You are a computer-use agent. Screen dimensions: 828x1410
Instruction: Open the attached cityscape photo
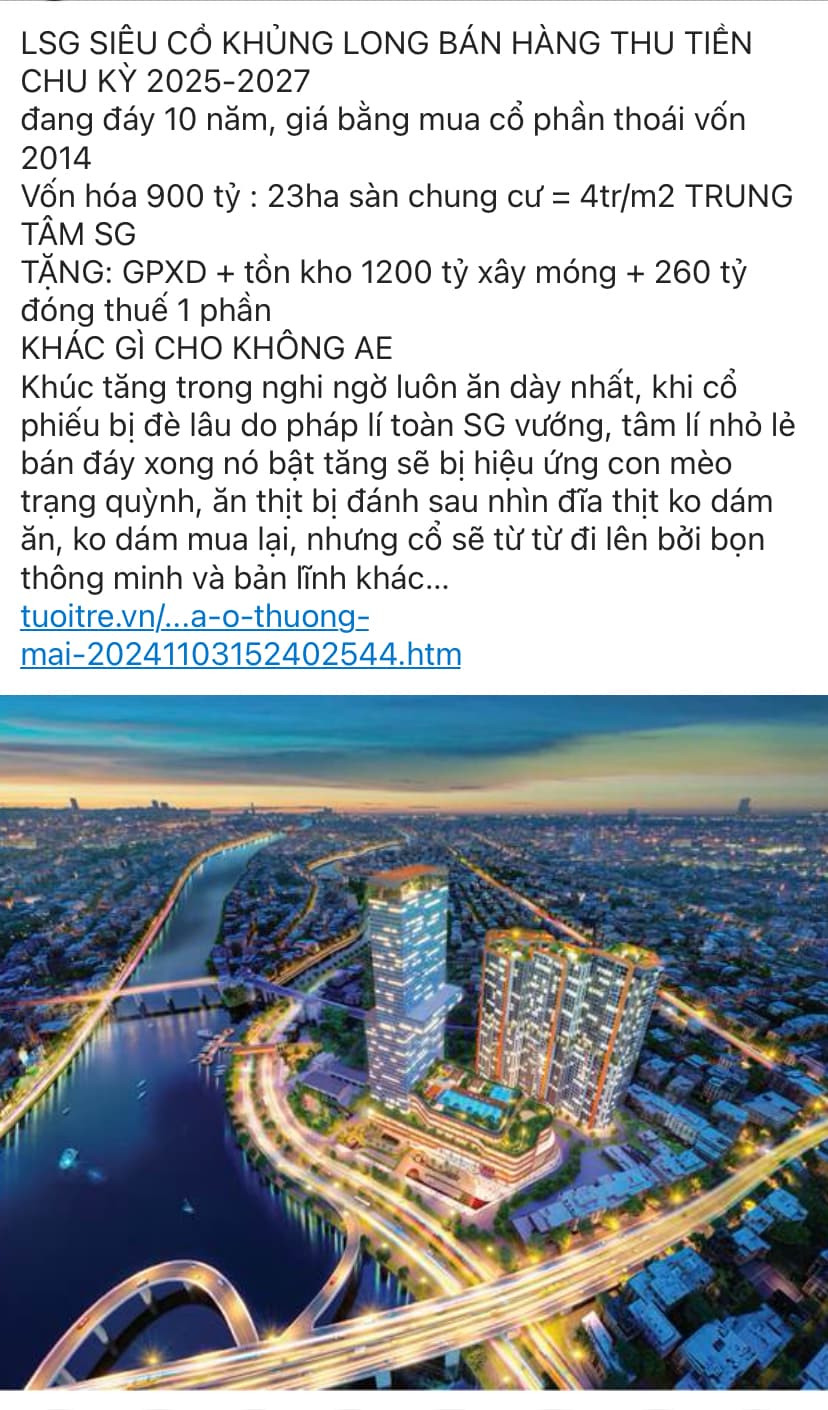pos(414,1040)
